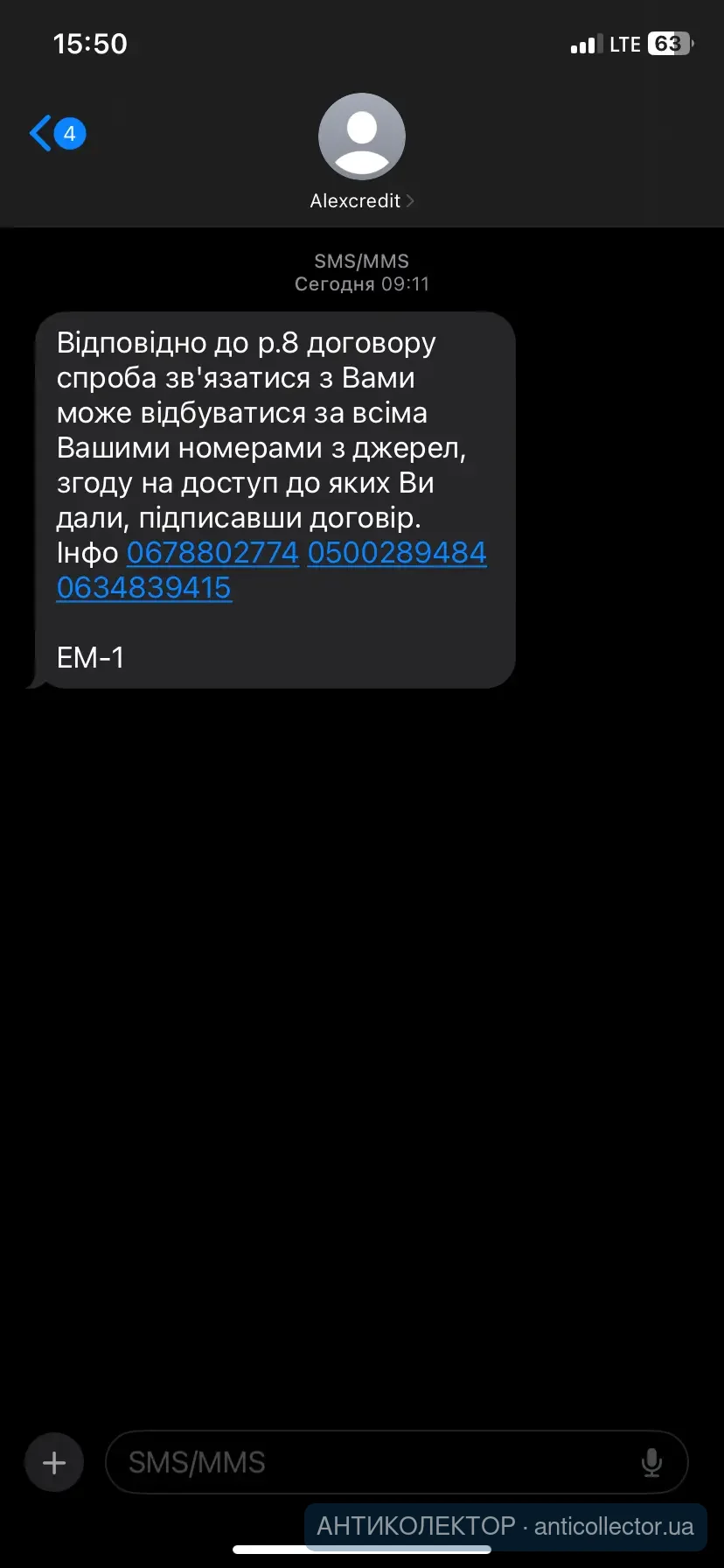Screen dimensions: 724x1568
Task: Call the number 0678802774
Action: [x=212, y=553]
